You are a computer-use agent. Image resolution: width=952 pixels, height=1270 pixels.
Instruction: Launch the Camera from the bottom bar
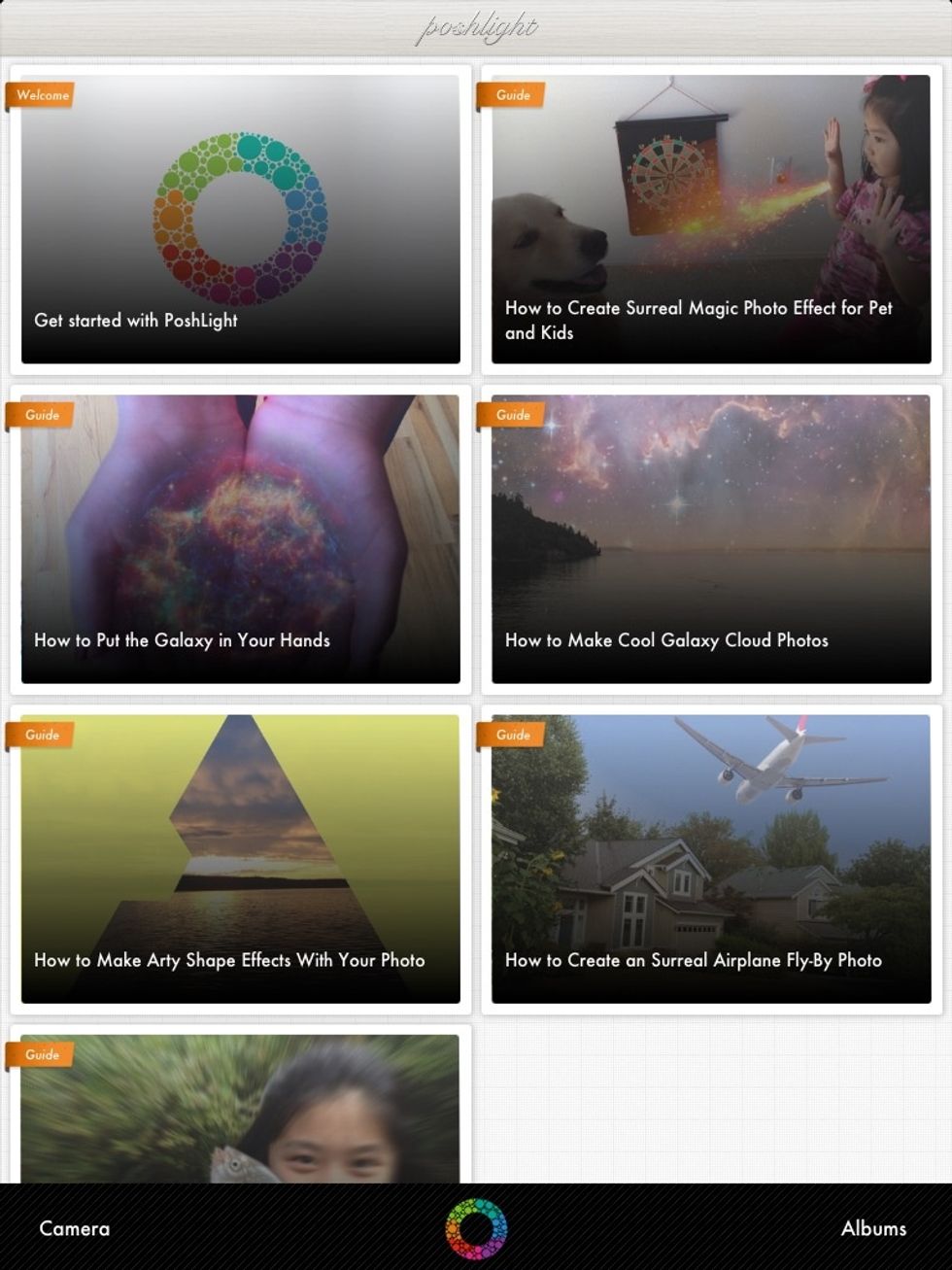coord(74,1228)
